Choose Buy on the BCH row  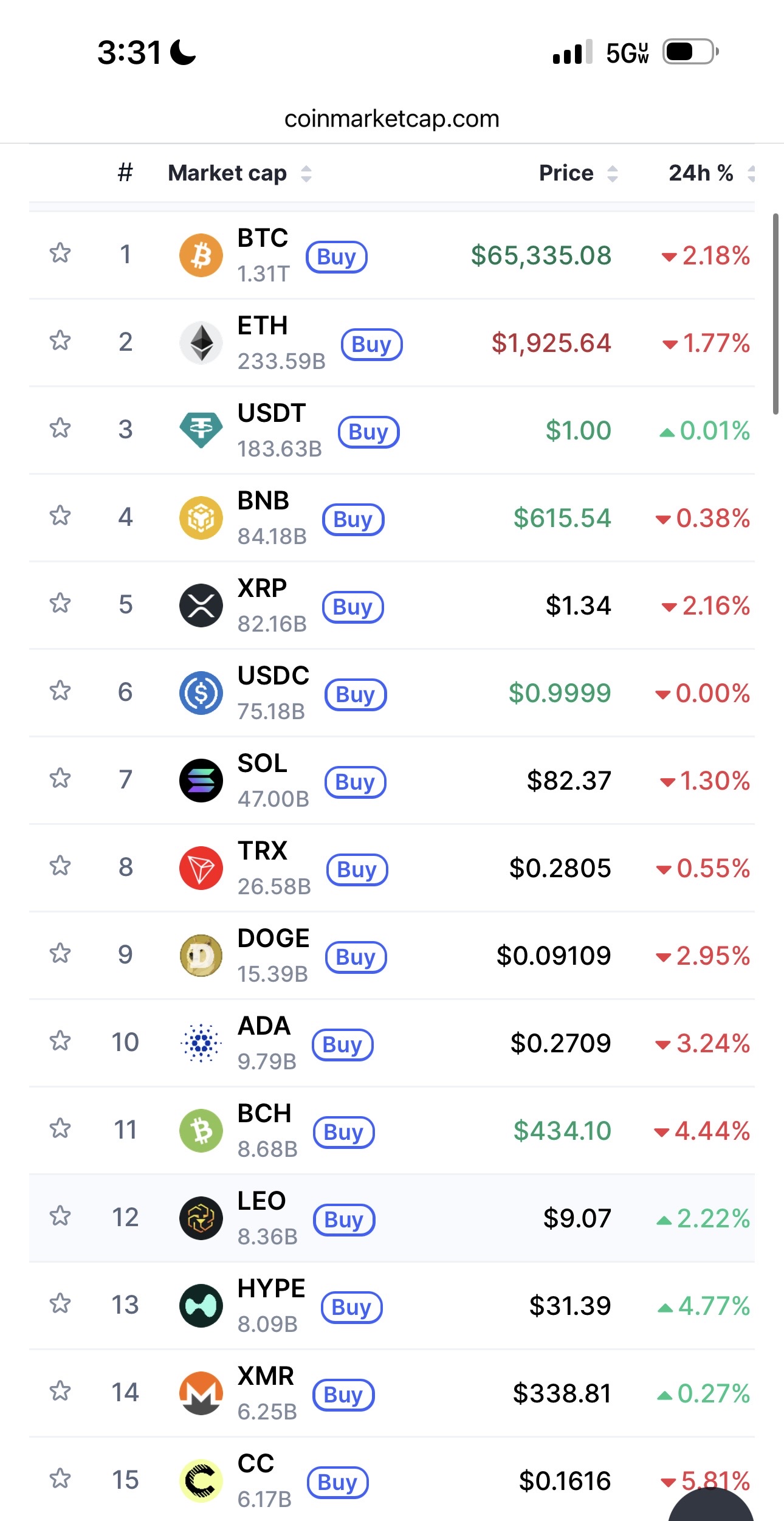343,1133
